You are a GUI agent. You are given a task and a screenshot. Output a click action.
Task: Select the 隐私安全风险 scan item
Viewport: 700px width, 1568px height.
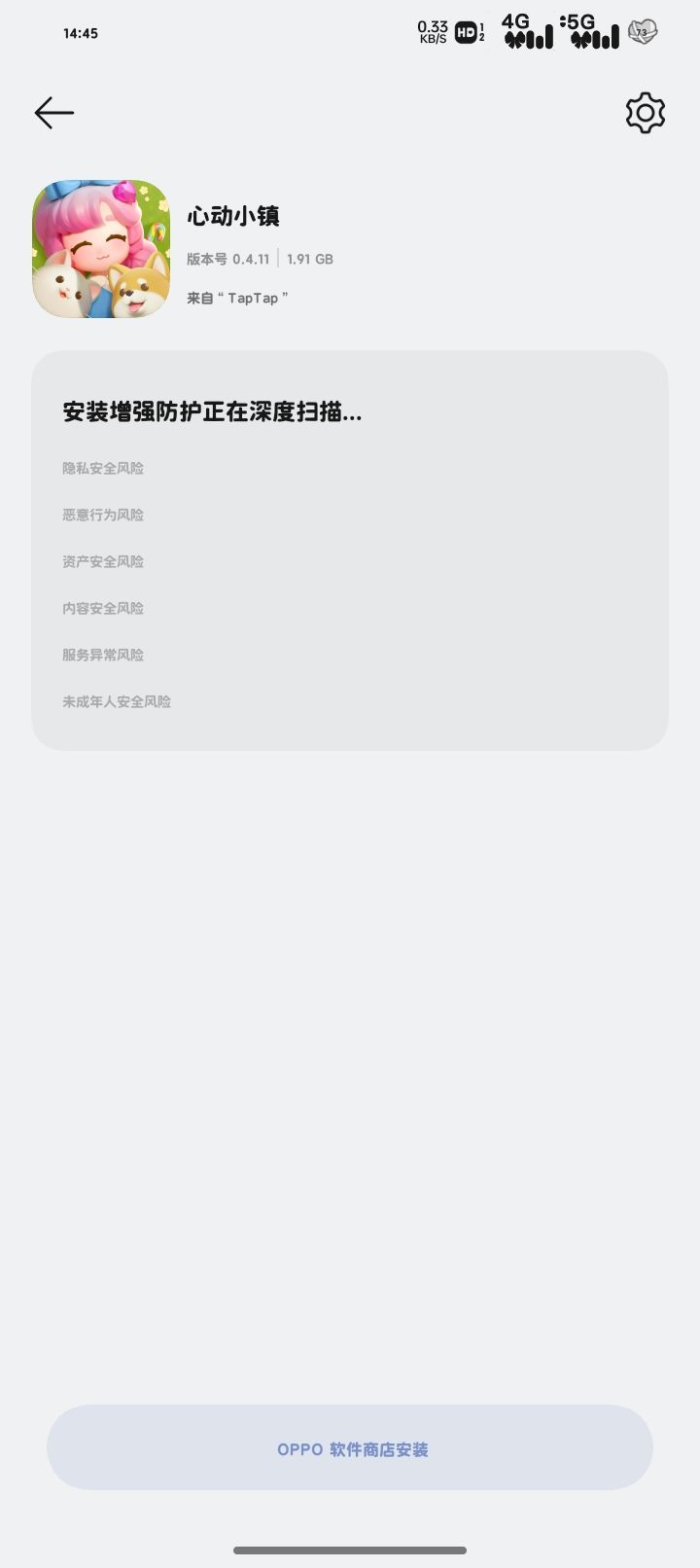(102, 468)
